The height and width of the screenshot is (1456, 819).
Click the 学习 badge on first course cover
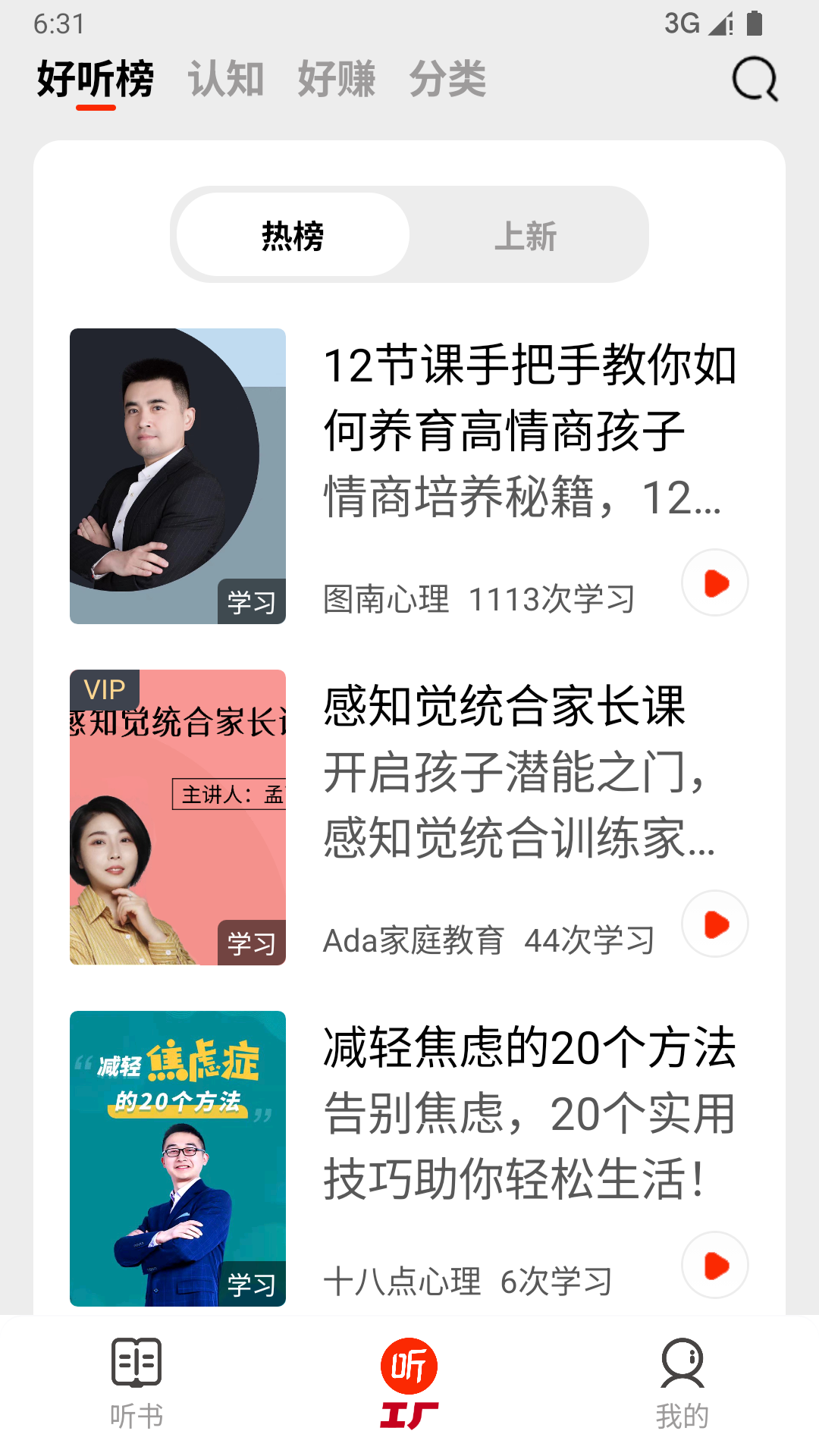point(253,604)
